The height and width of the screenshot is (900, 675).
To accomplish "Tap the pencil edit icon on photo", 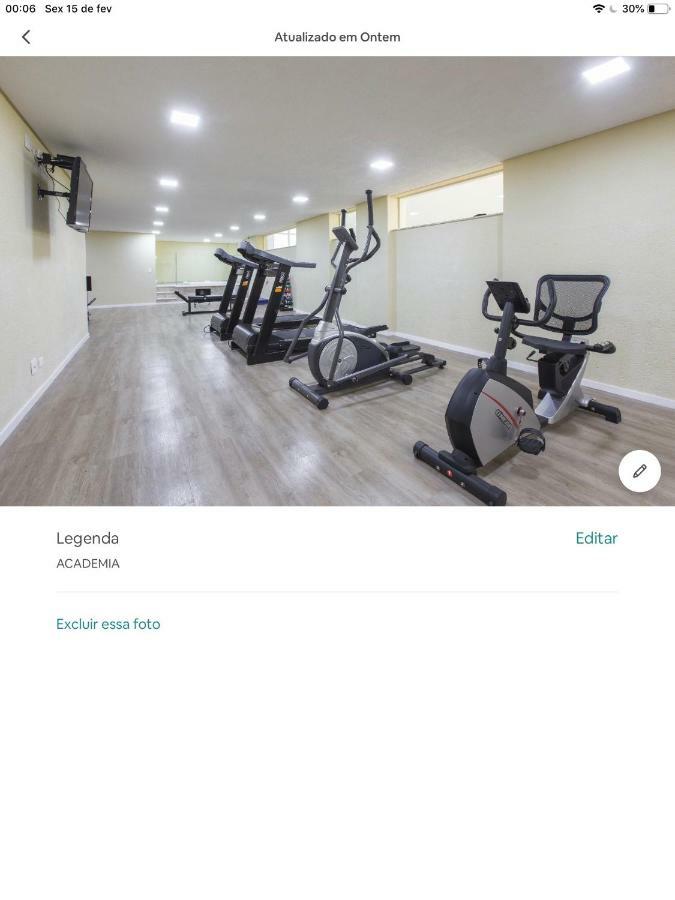I will click(x=639, y=471).
